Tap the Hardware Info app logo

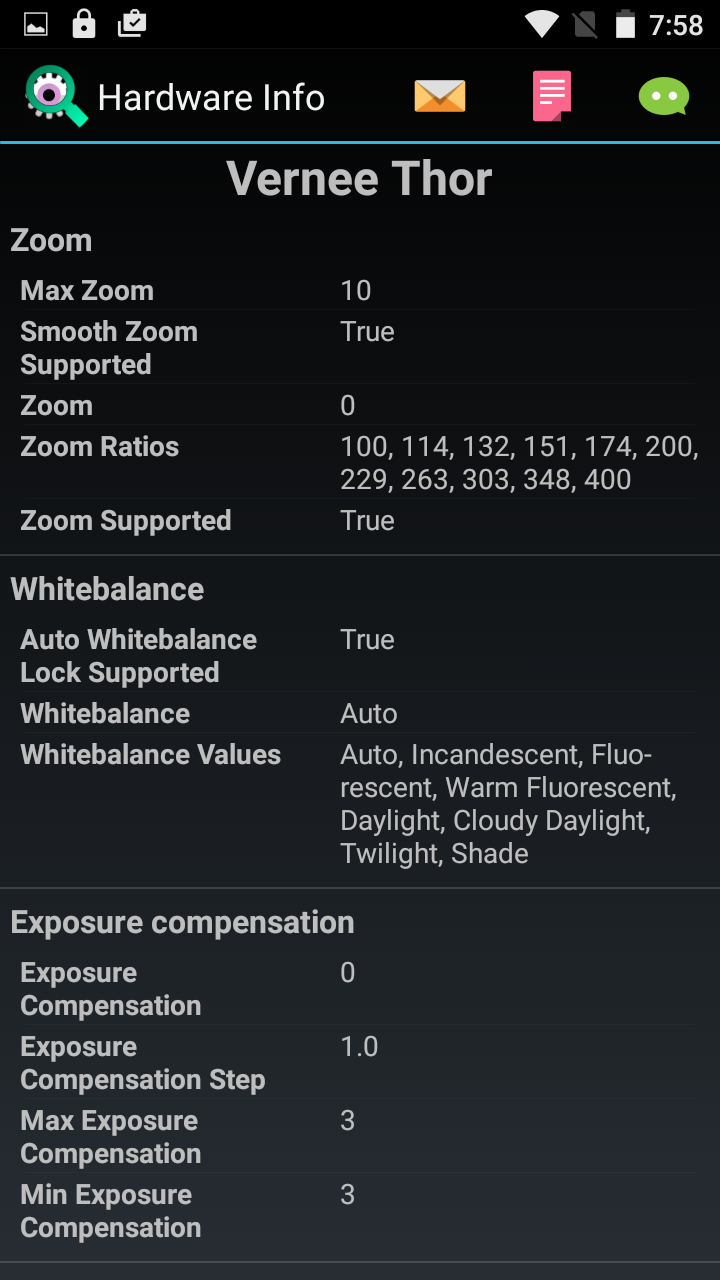pos(55,96)
